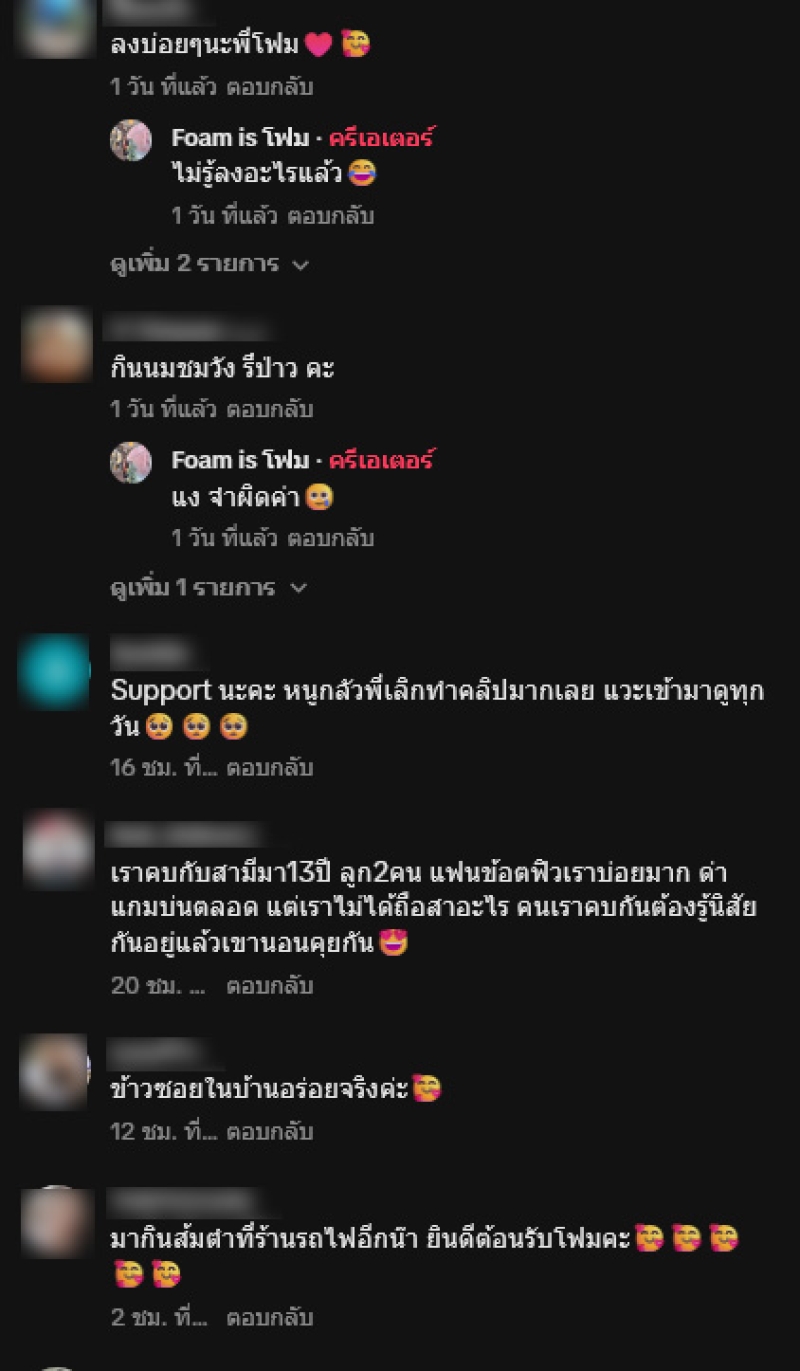This screenshot has width=800, height=1371.
Task: Reply to the 'Support นะคะ' comment
Action: click(269, 768)
